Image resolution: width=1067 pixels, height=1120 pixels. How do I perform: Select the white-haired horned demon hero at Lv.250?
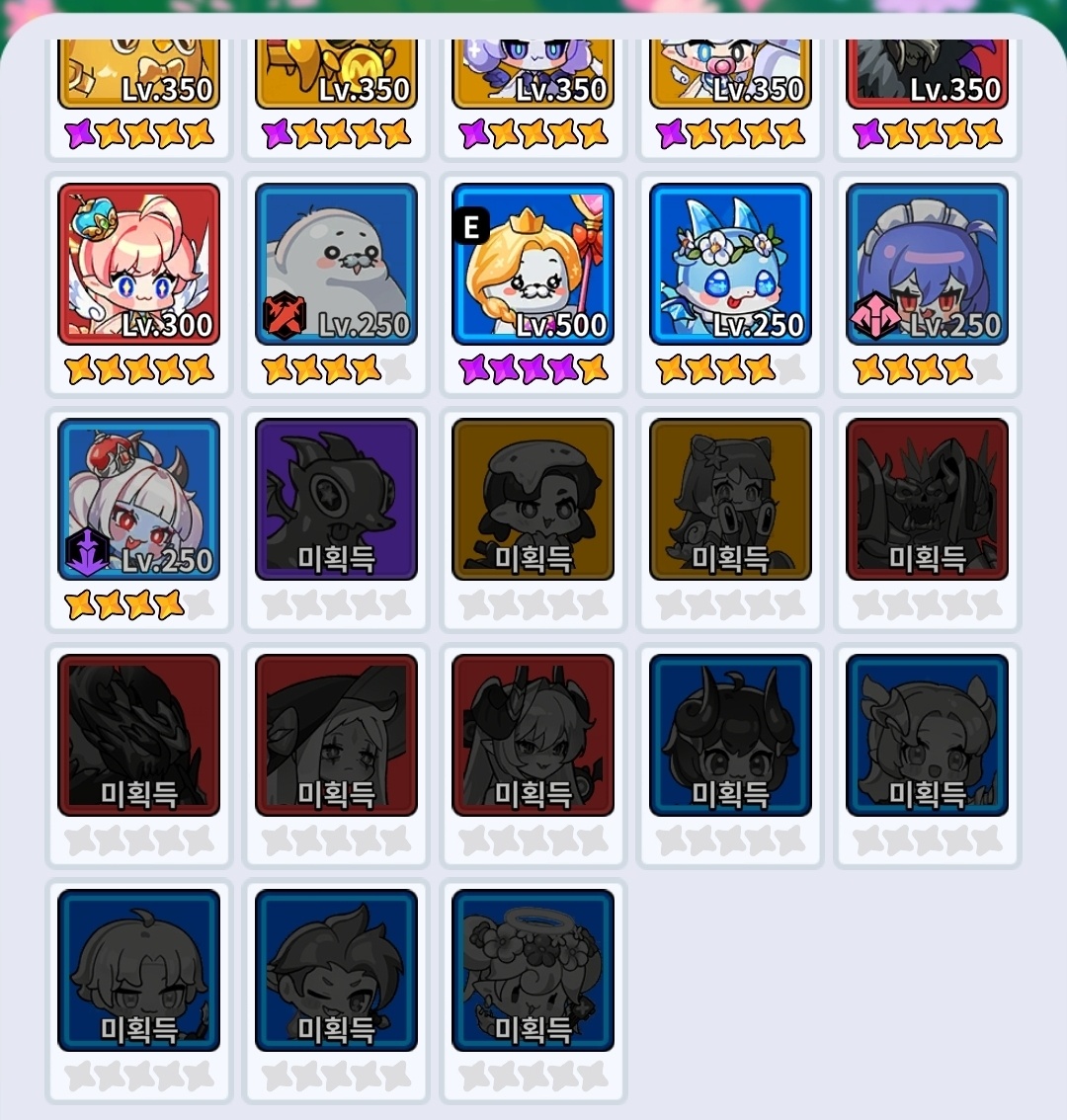pyautogui.click(x=138, y=500)
